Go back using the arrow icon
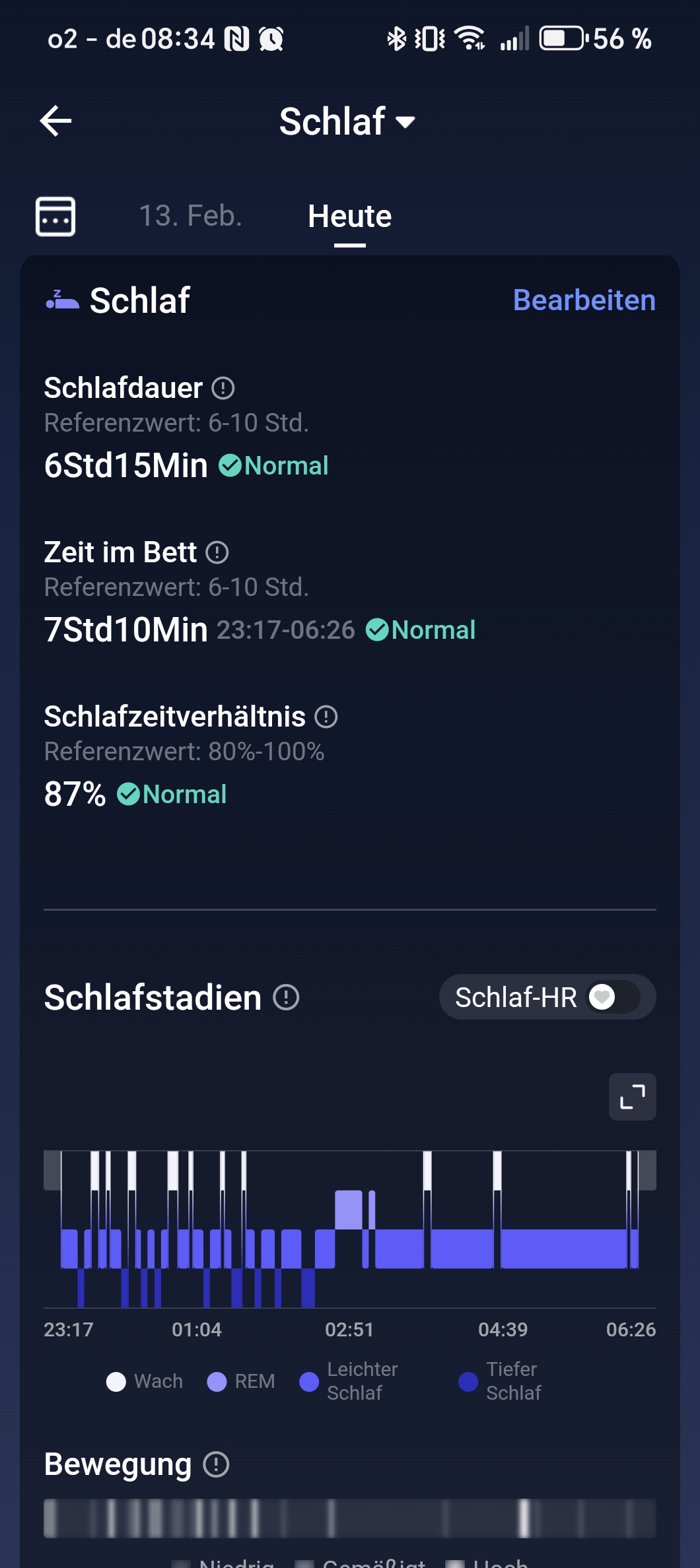This screenshot has width=700, height=1568. click(56, 121)
